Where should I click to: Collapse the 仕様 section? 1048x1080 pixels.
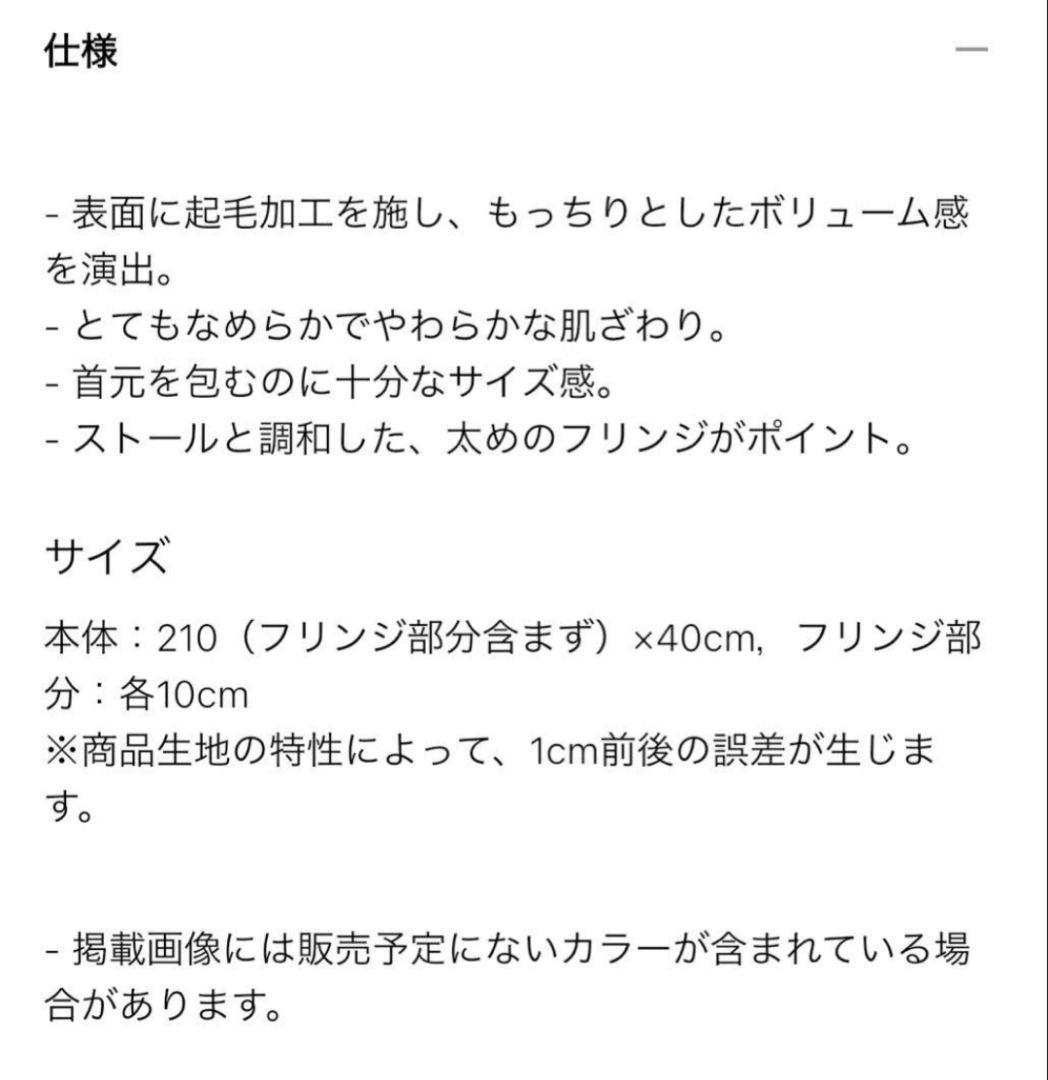tap(971, 50)
